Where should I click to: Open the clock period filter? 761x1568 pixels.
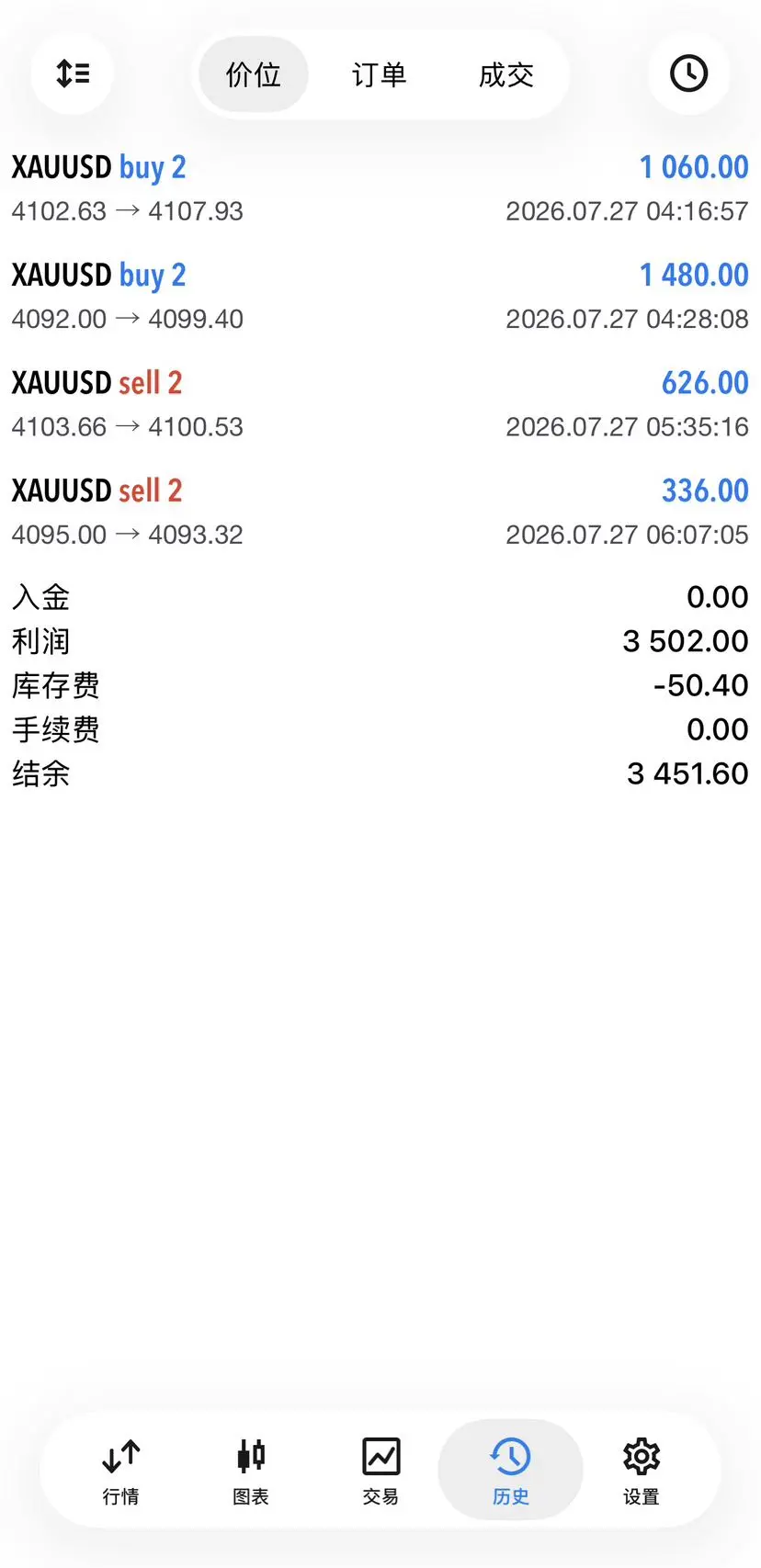[688, 73]
